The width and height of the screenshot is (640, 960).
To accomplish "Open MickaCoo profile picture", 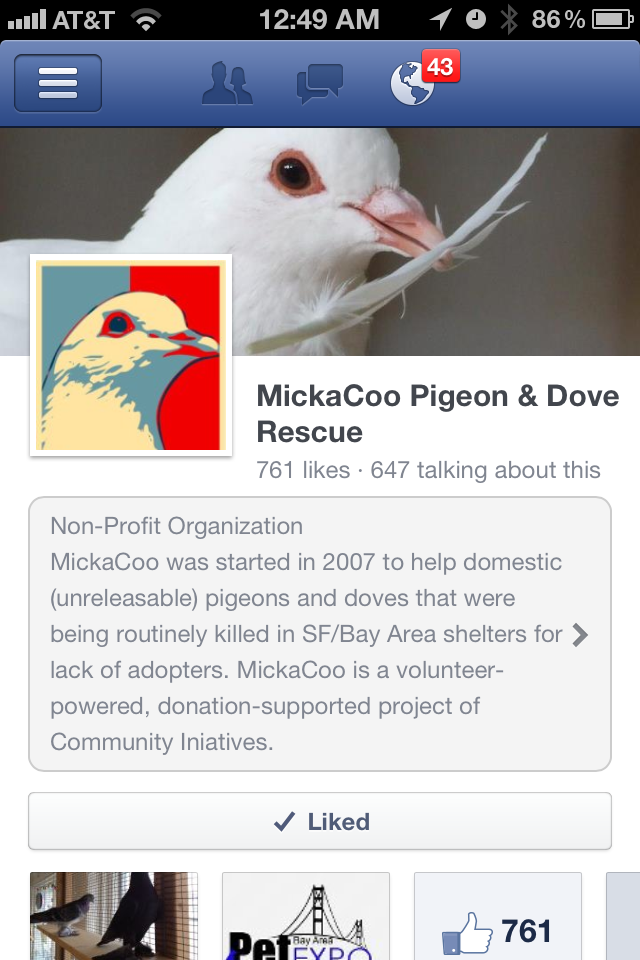I will (x=131, y=355).
